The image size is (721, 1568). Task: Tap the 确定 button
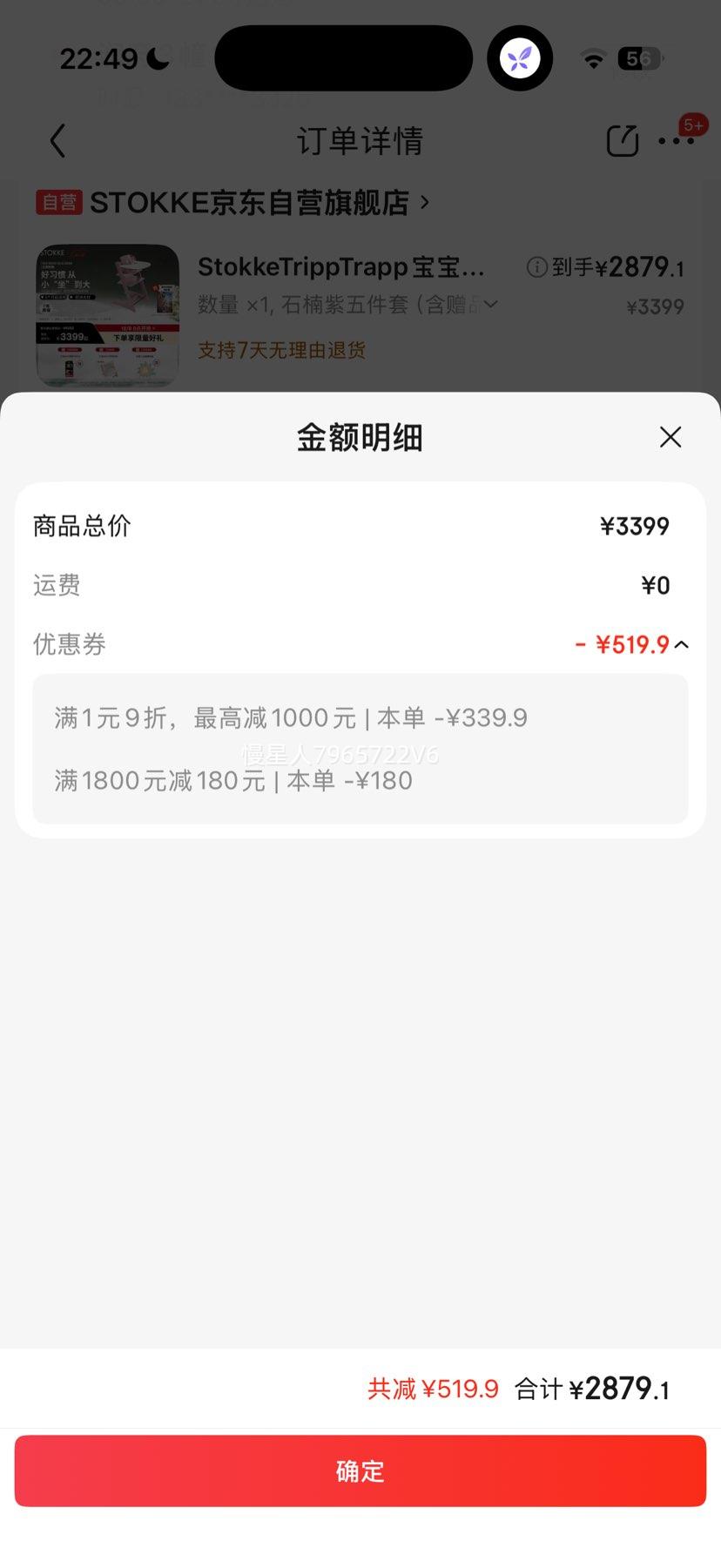click(360, 1470)
